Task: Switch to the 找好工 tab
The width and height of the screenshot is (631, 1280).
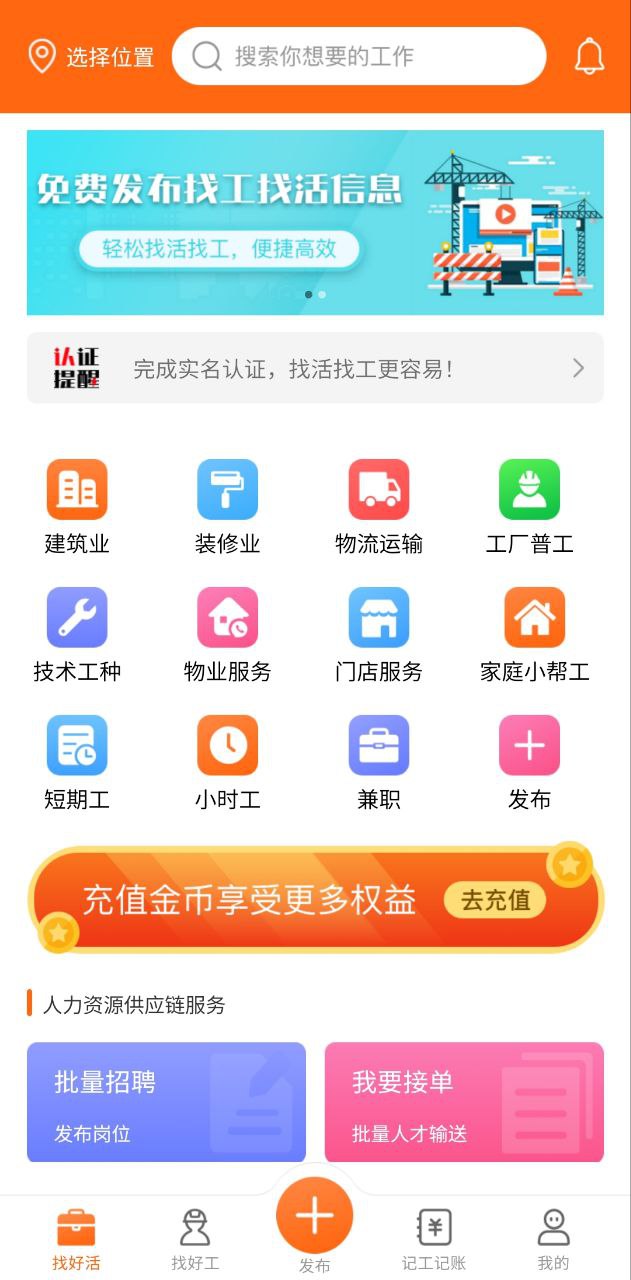Action: [x=195, y=1240]
